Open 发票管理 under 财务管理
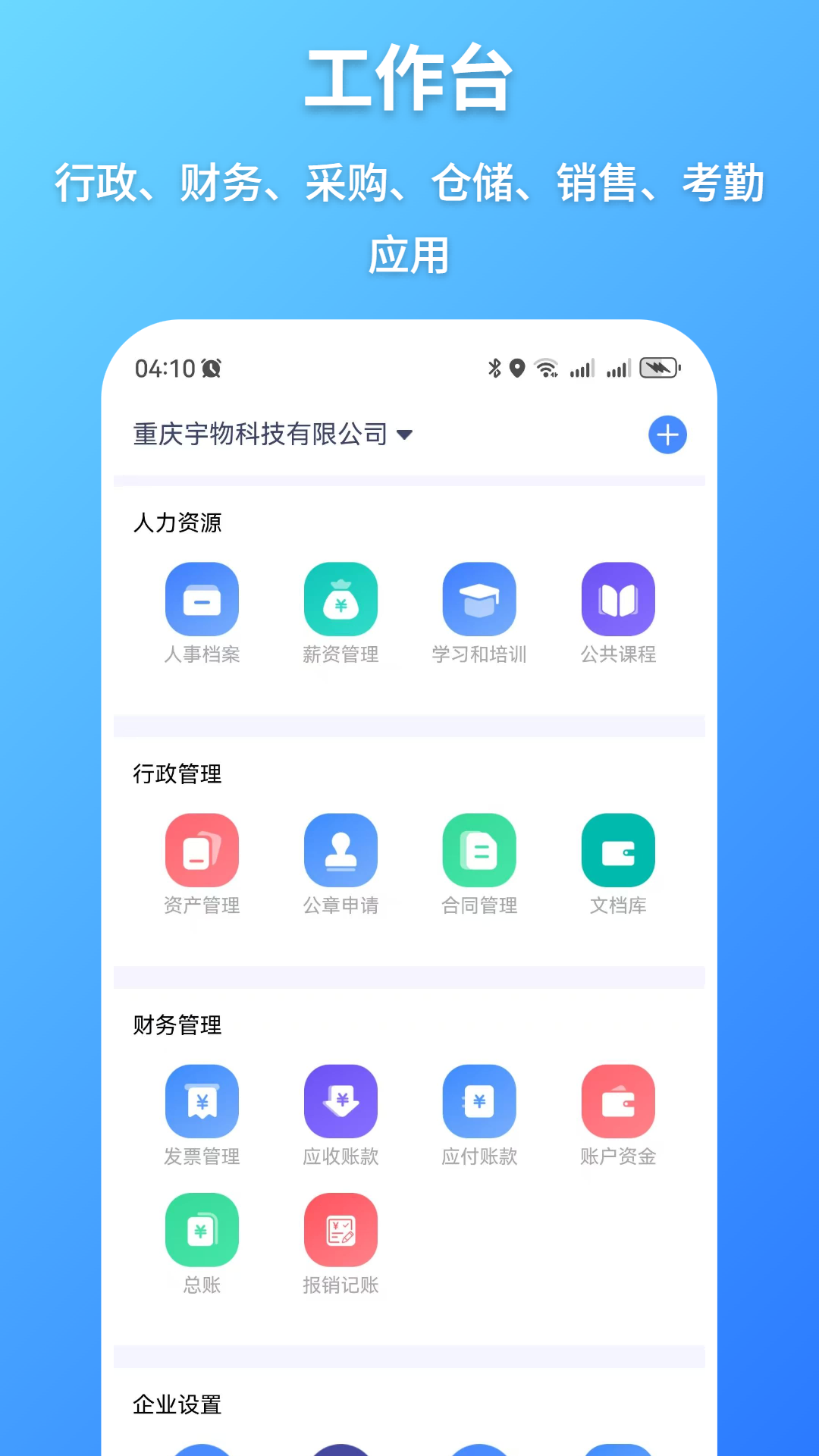This screenshot has height=1456, width=819. pyautogui.click(x=202, y=1100)
